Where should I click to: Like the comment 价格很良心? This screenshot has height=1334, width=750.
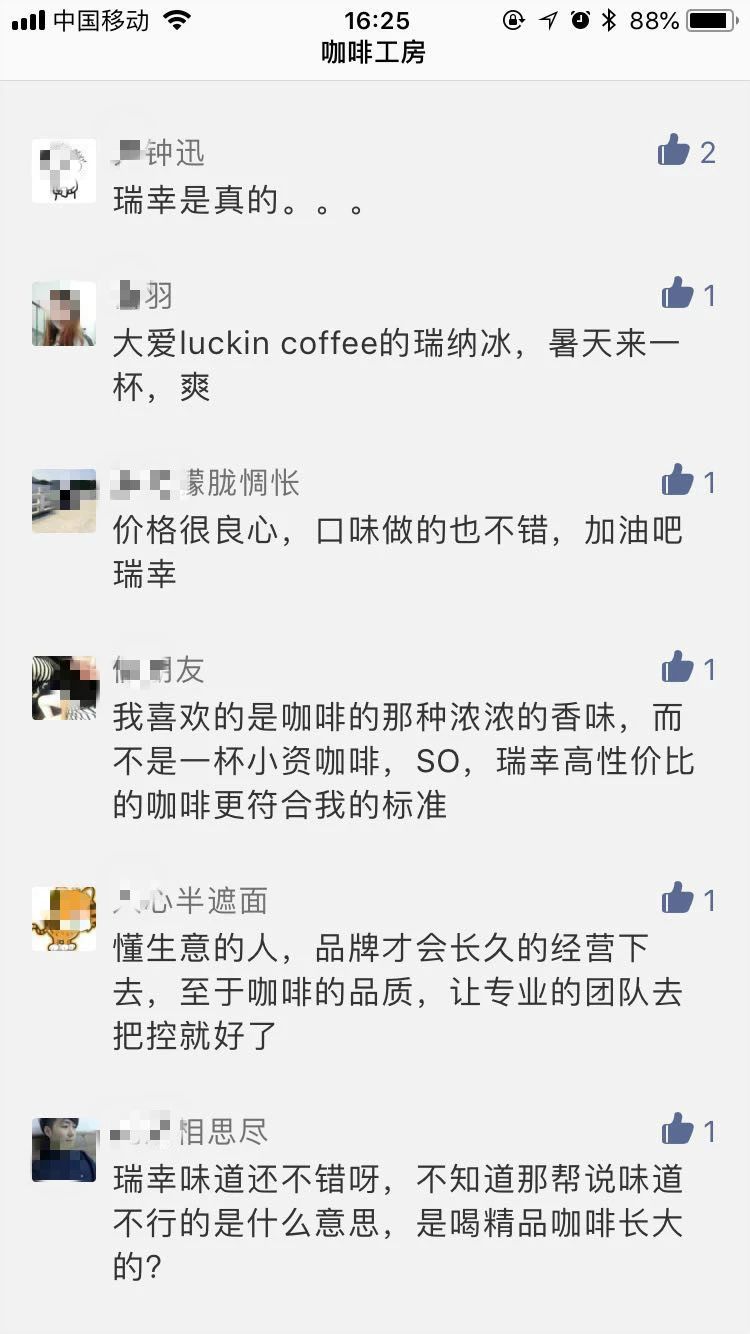(x=678, y=481)
